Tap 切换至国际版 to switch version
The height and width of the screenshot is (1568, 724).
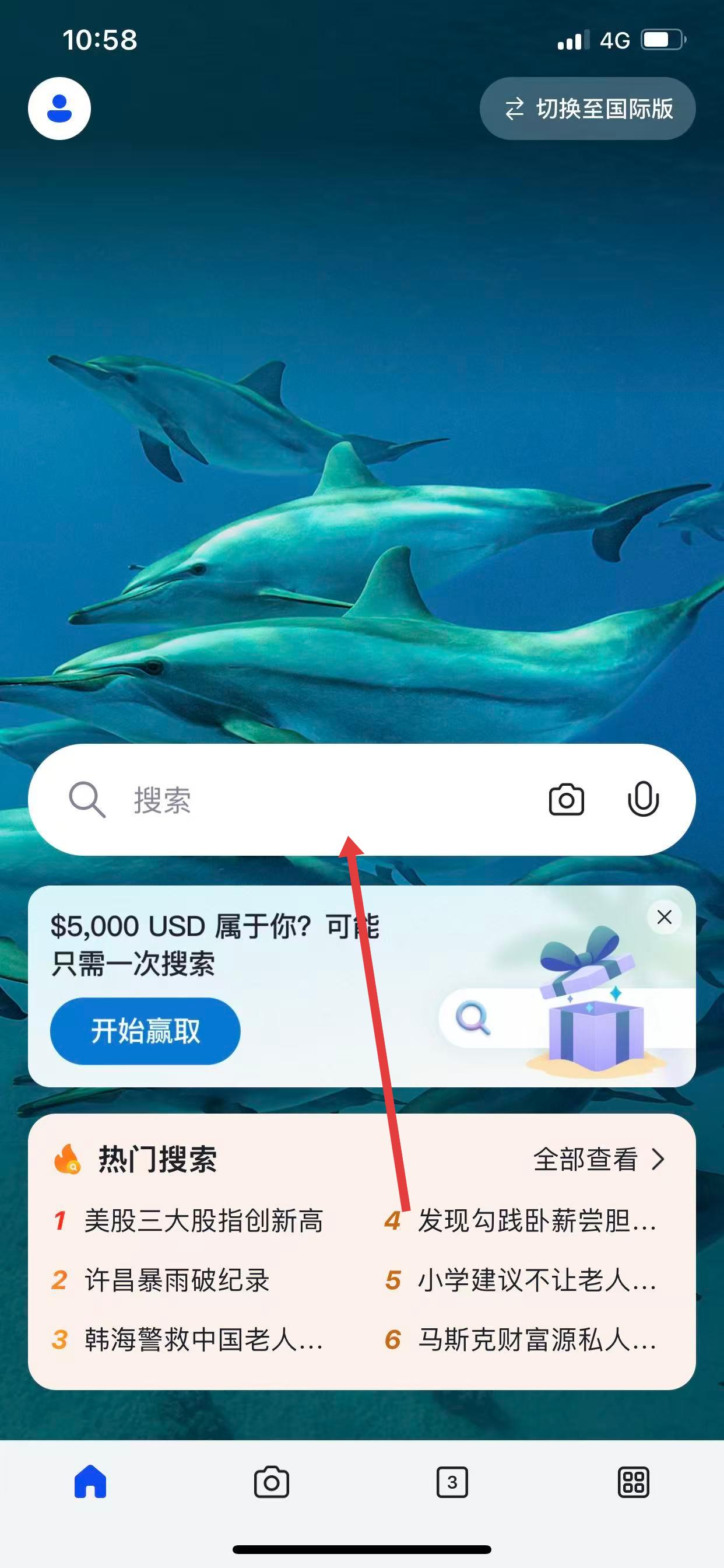pos(588,109)
